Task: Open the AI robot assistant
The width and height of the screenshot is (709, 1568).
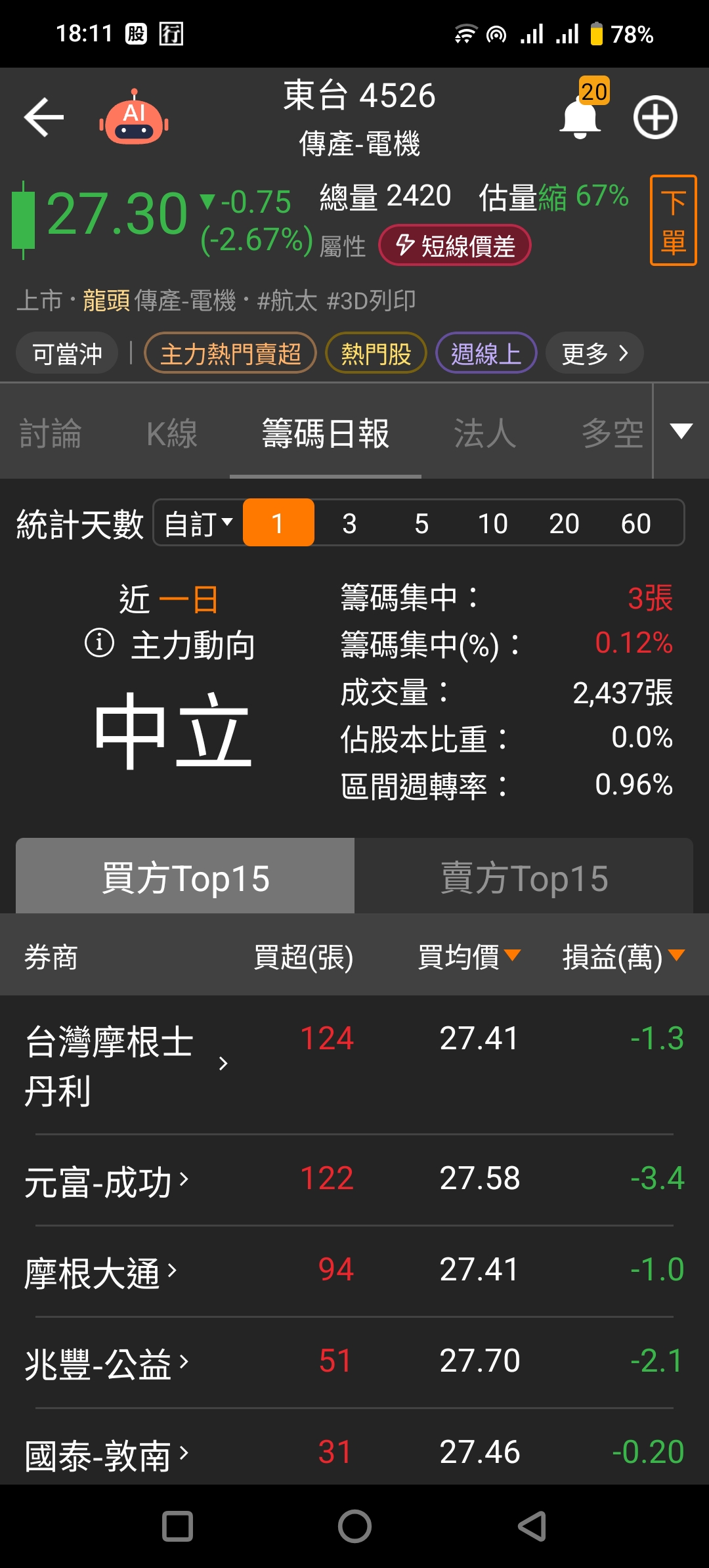Action: pos(134,118)
